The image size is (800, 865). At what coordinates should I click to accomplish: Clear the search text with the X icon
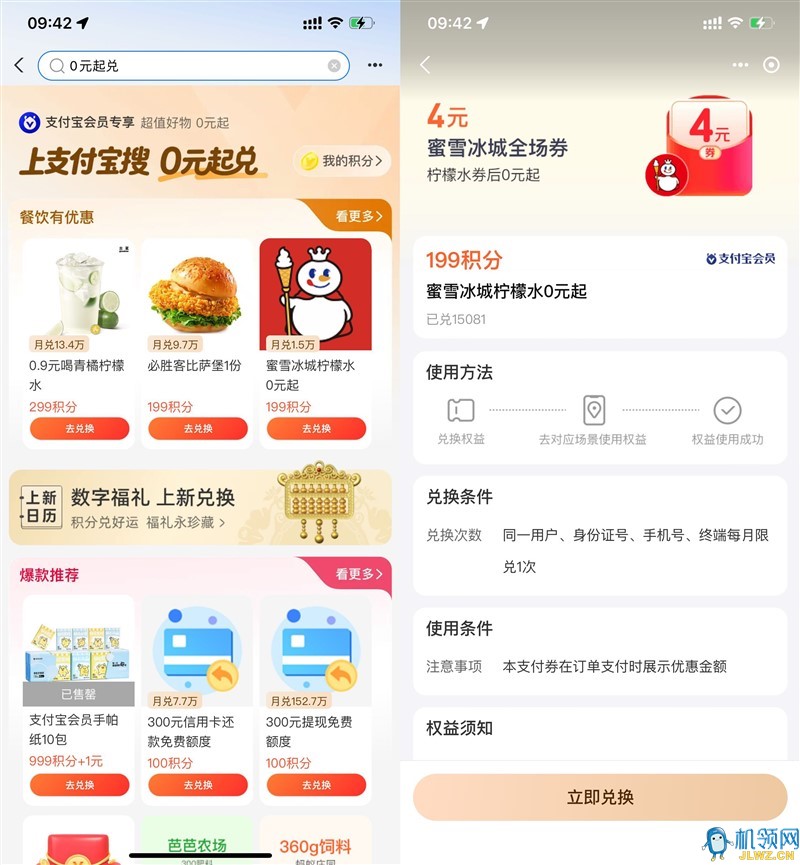(335, 66)
